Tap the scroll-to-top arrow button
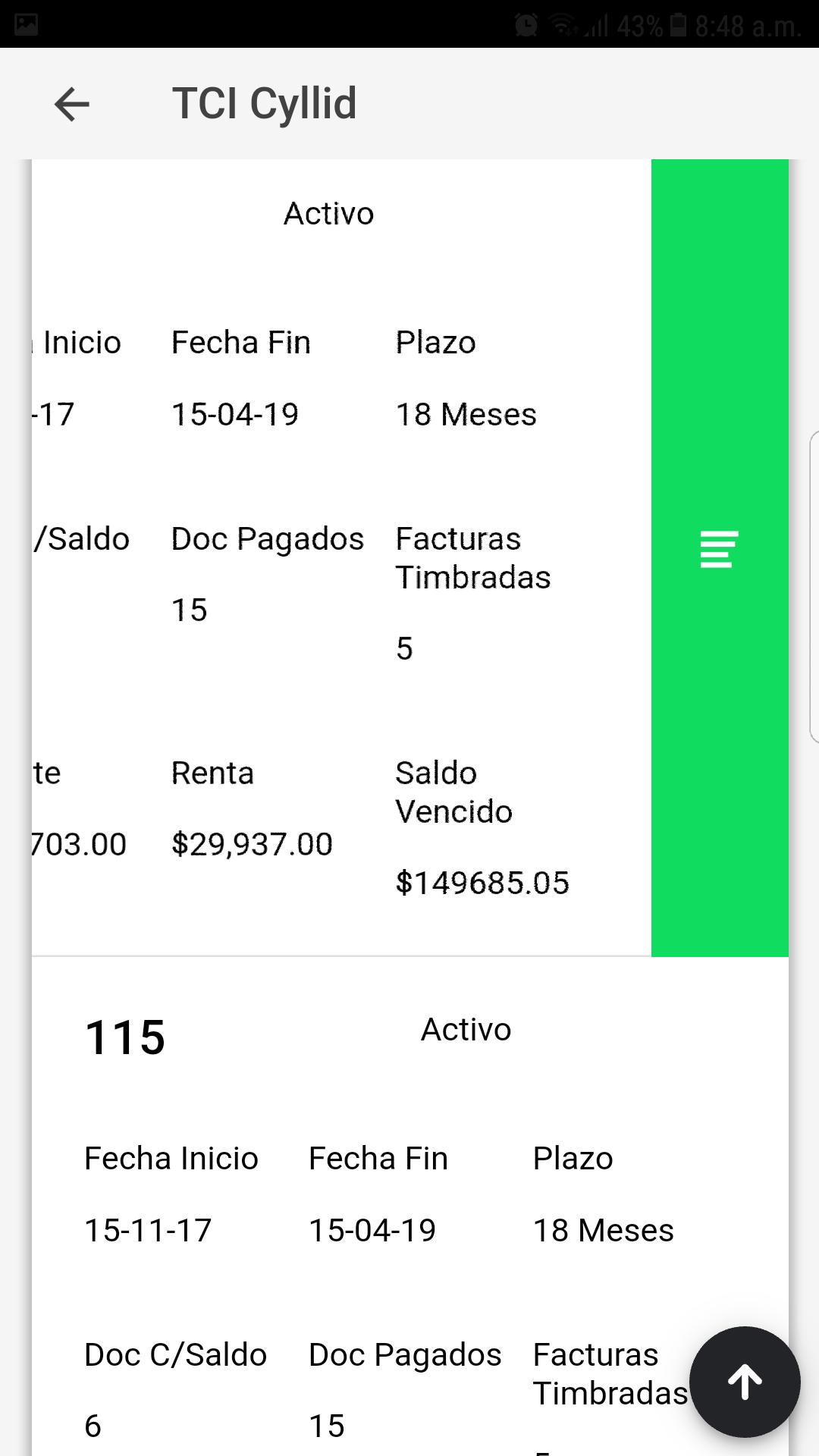Screen dimensions: 819x1456 coord(745,1382)
